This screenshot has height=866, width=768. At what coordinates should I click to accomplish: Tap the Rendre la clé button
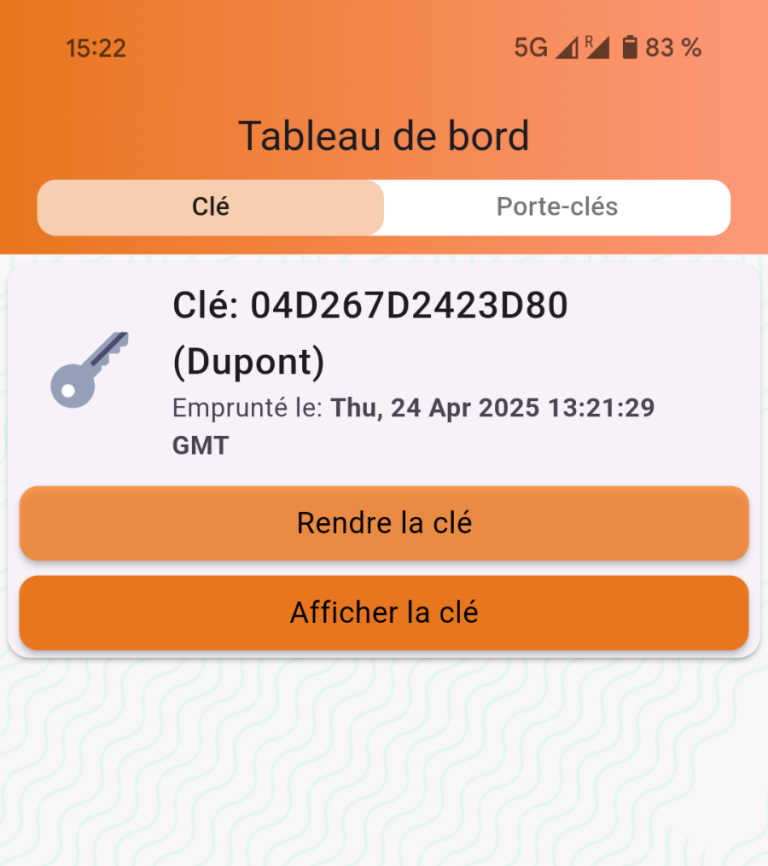coord(384,522)
